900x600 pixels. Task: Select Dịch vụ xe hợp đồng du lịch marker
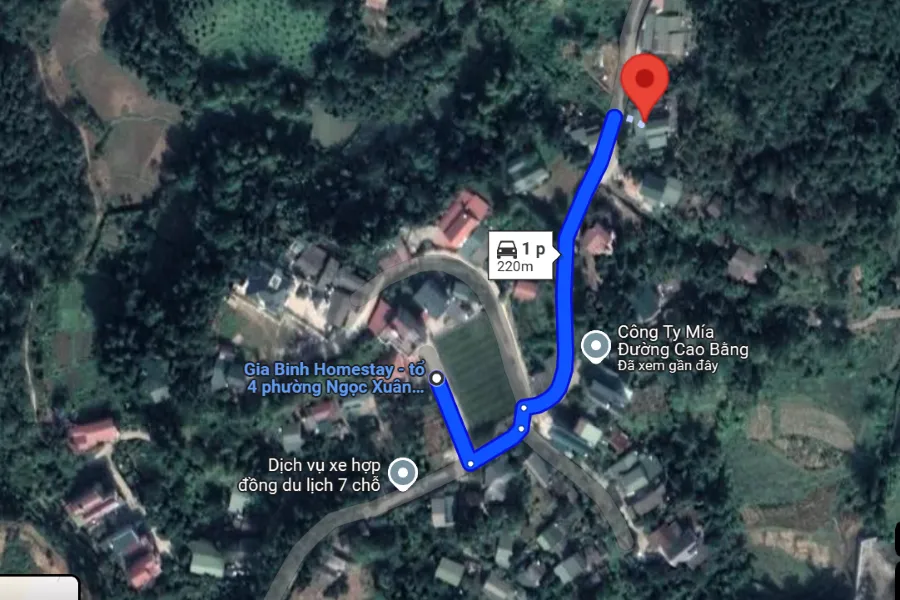click(x=403, y=472)
